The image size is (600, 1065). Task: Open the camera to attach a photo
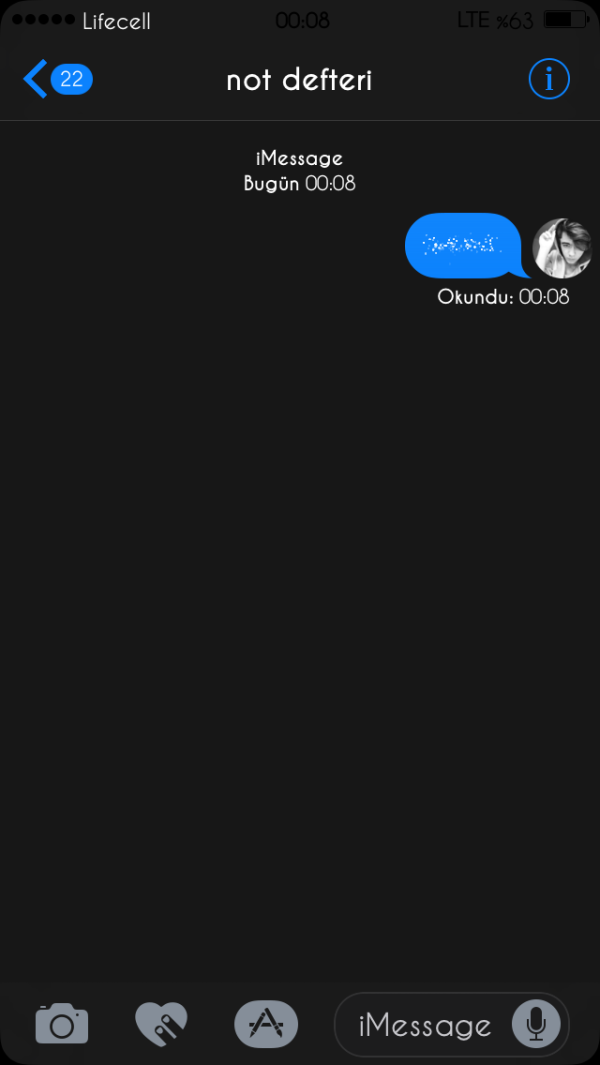(62, 1024)
